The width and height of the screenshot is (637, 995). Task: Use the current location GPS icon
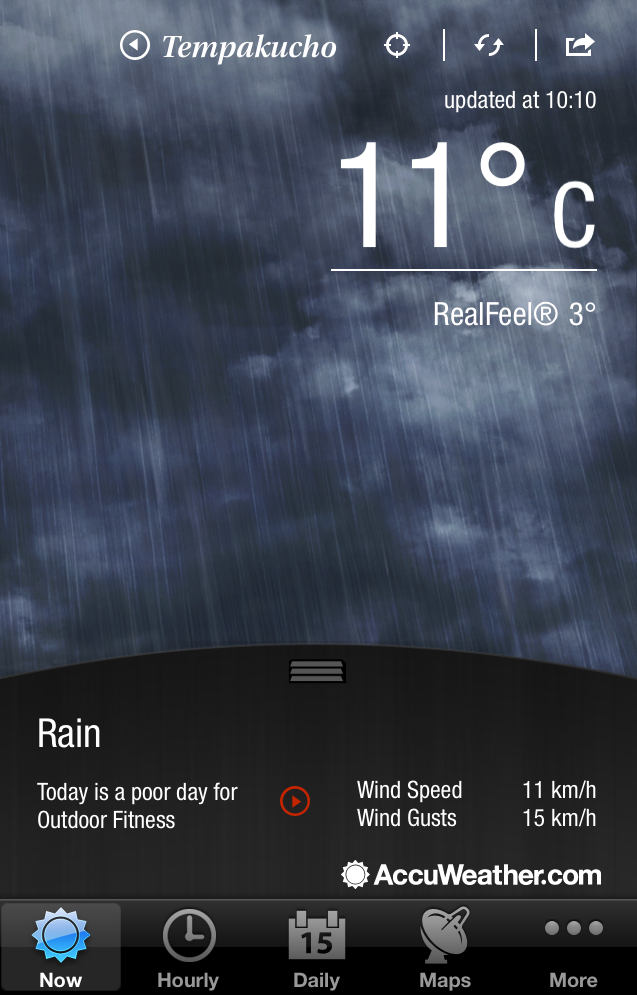[397, 46]
